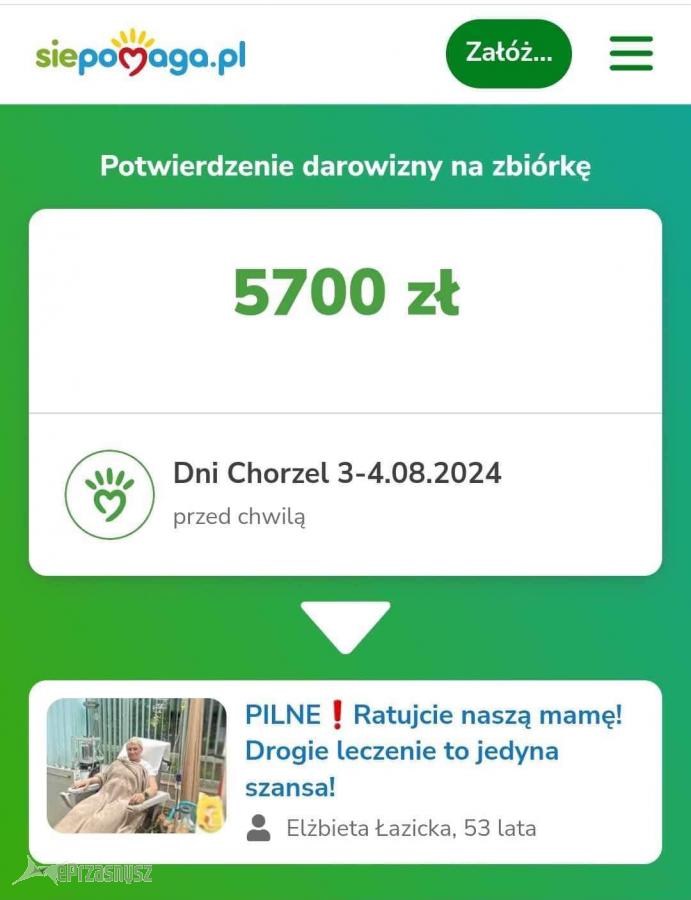Go to siepomaga.pl home via logo
The image size is (691, 900).
click(140, 54)
